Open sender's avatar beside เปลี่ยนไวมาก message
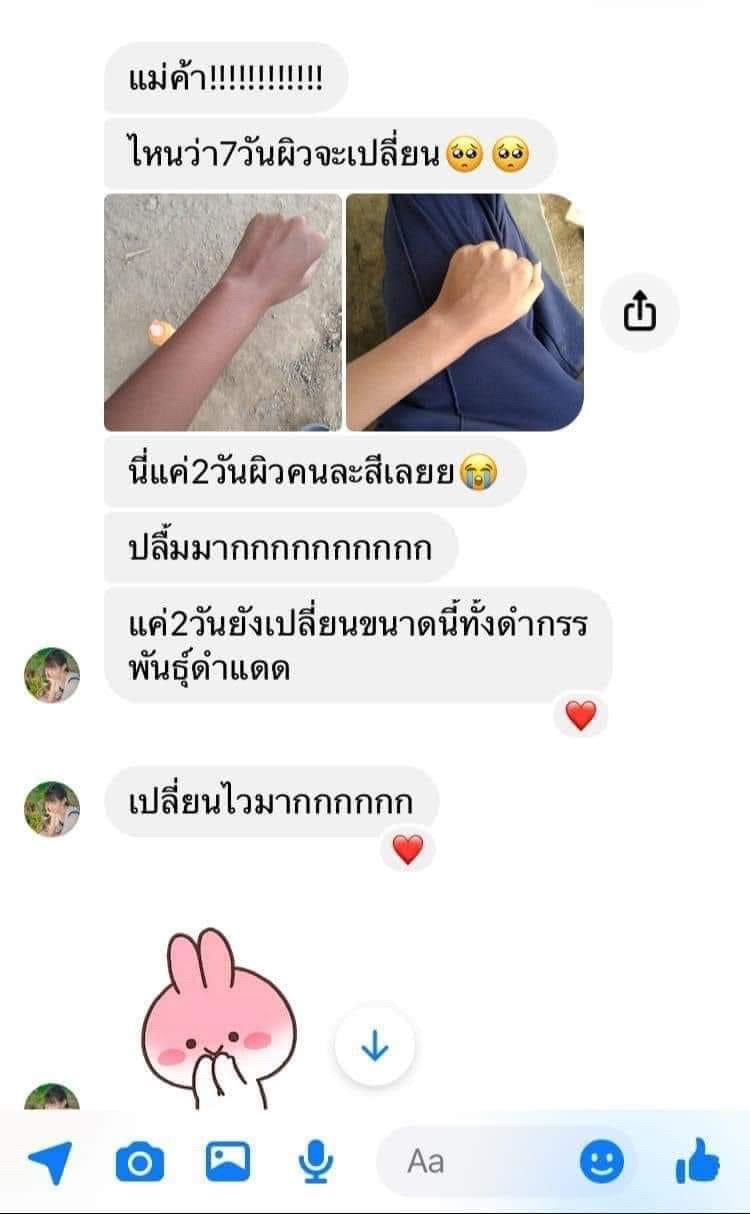The image size is (750, 1214). click(x=52, y=808)
